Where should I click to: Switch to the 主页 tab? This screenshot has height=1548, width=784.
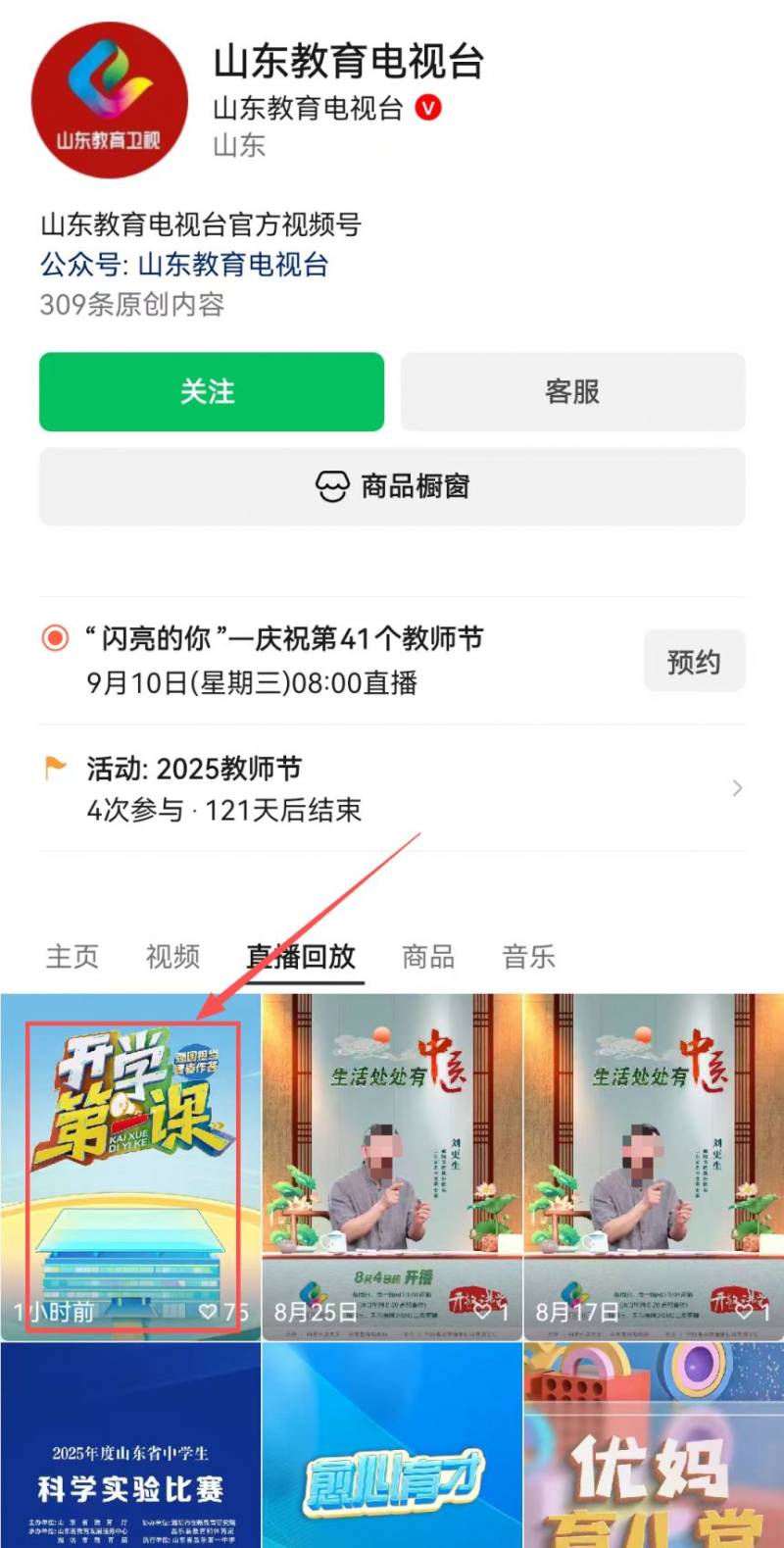click(x=73, y=956)
